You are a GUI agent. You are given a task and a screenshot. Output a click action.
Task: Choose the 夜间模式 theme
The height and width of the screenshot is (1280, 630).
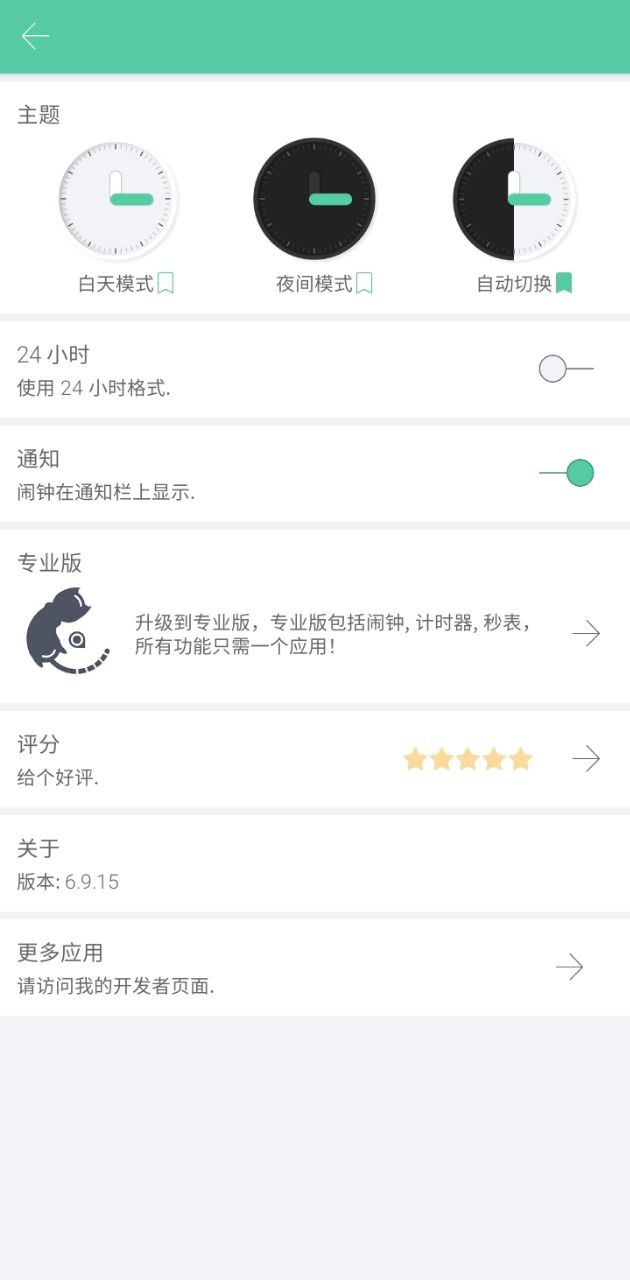314,200
